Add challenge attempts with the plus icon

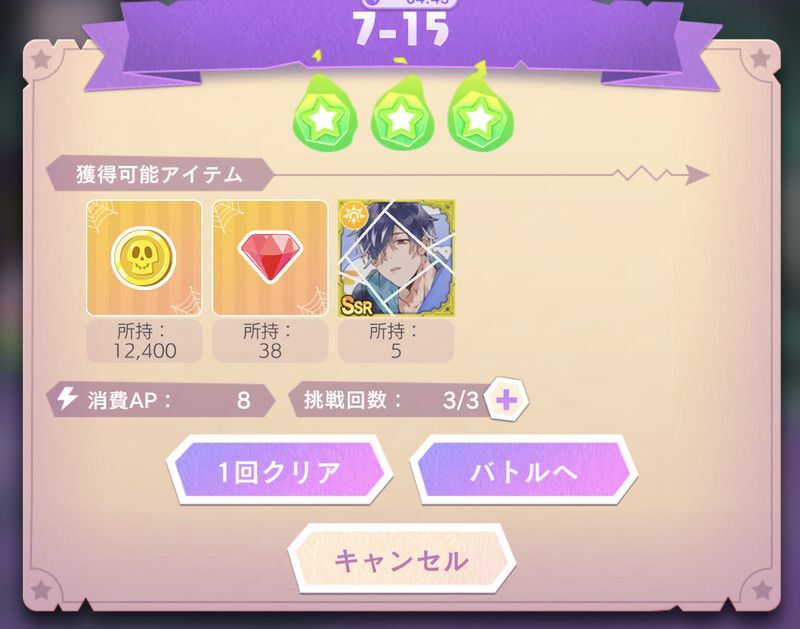[507, 400]
